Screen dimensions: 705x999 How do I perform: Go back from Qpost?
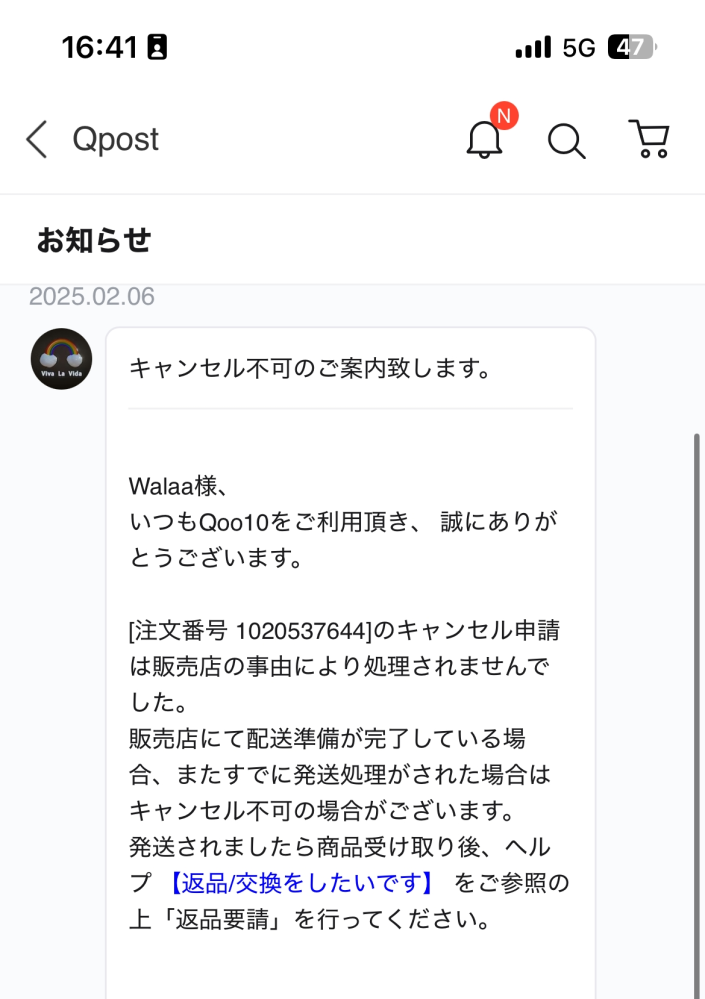tap(37, 140)
